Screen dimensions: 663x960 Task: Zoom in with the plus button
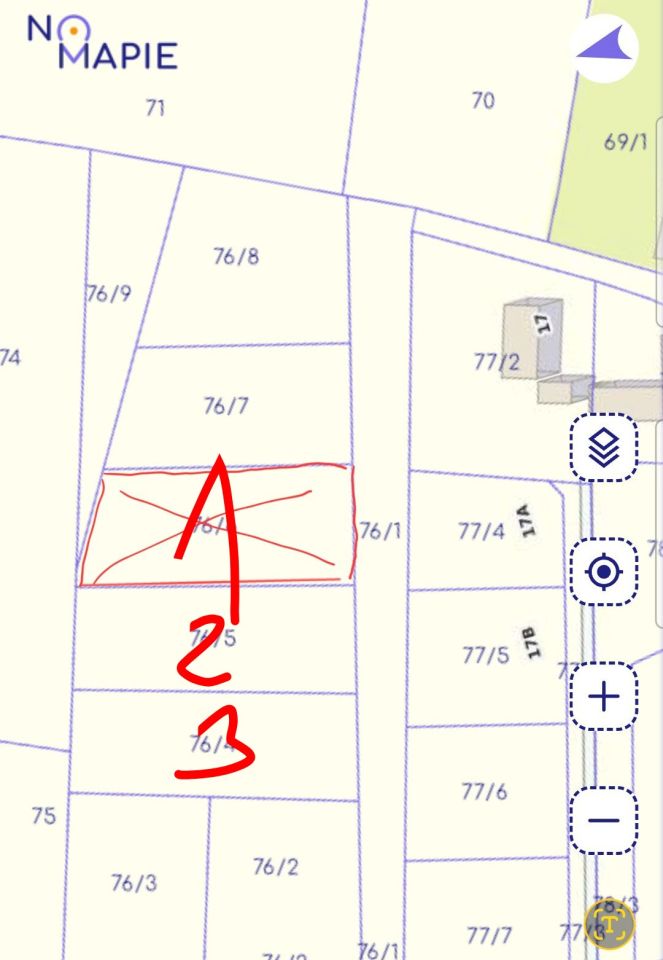point(604,696)
